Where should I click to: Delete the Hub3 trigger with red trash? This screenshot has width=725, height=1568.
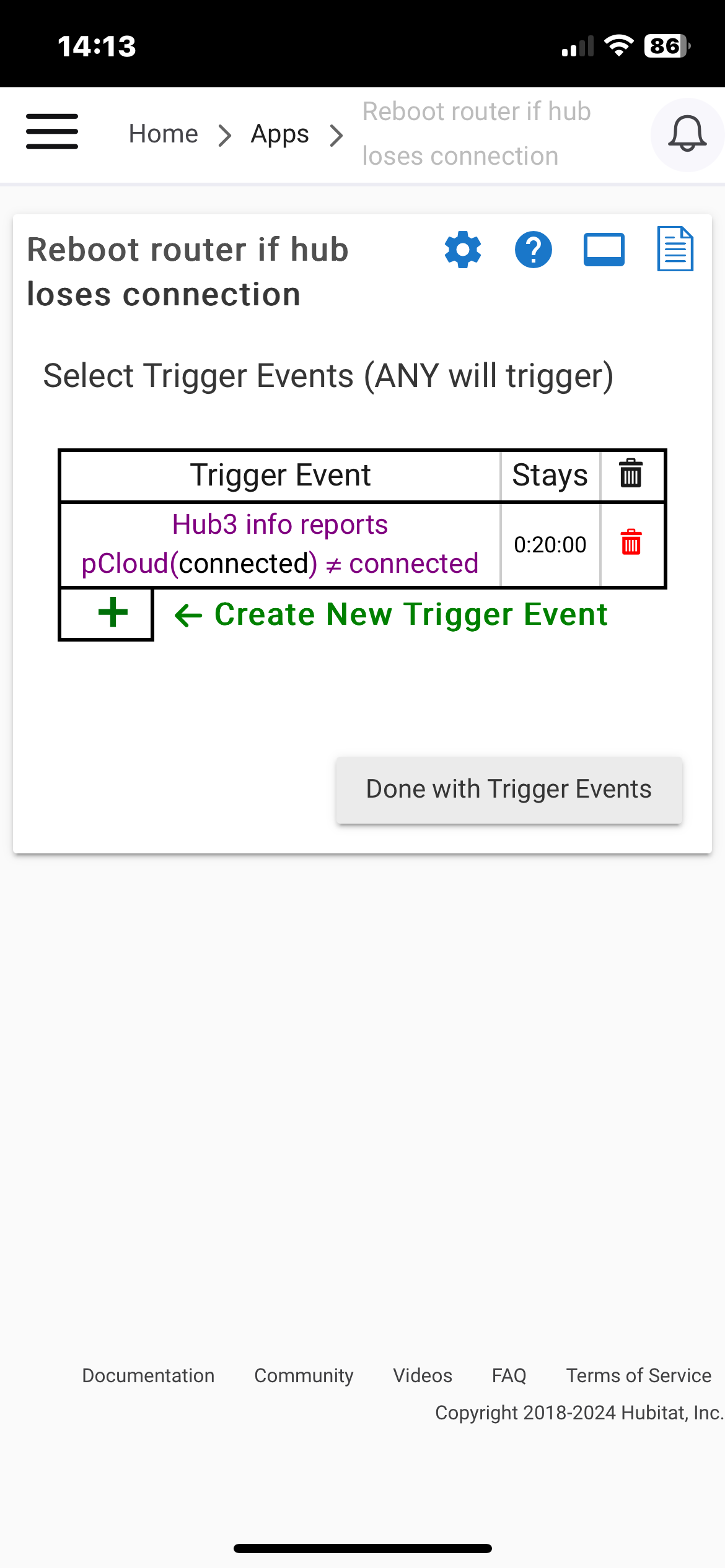coord(631,542)
